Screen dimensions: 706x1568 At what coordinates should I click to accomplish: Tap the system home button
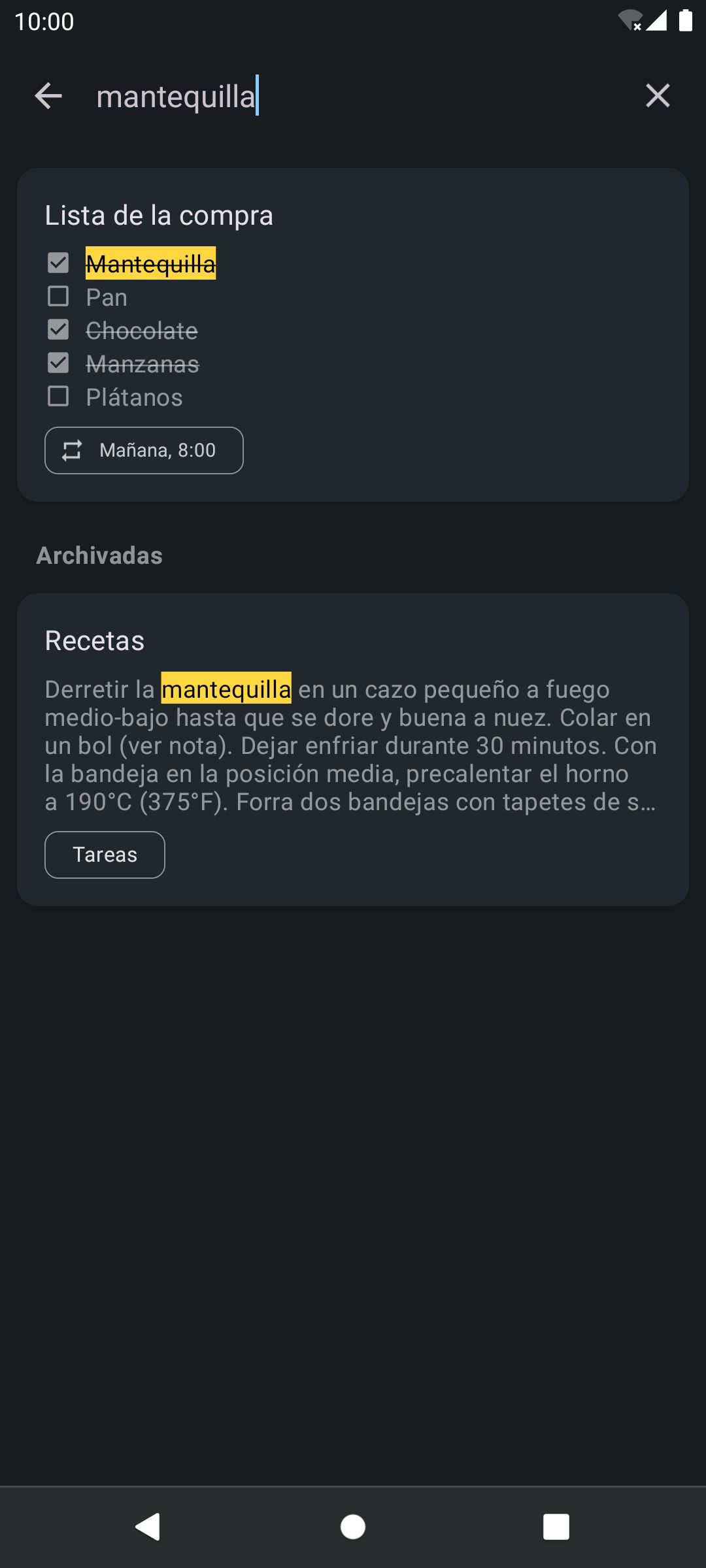(353, 1527)
